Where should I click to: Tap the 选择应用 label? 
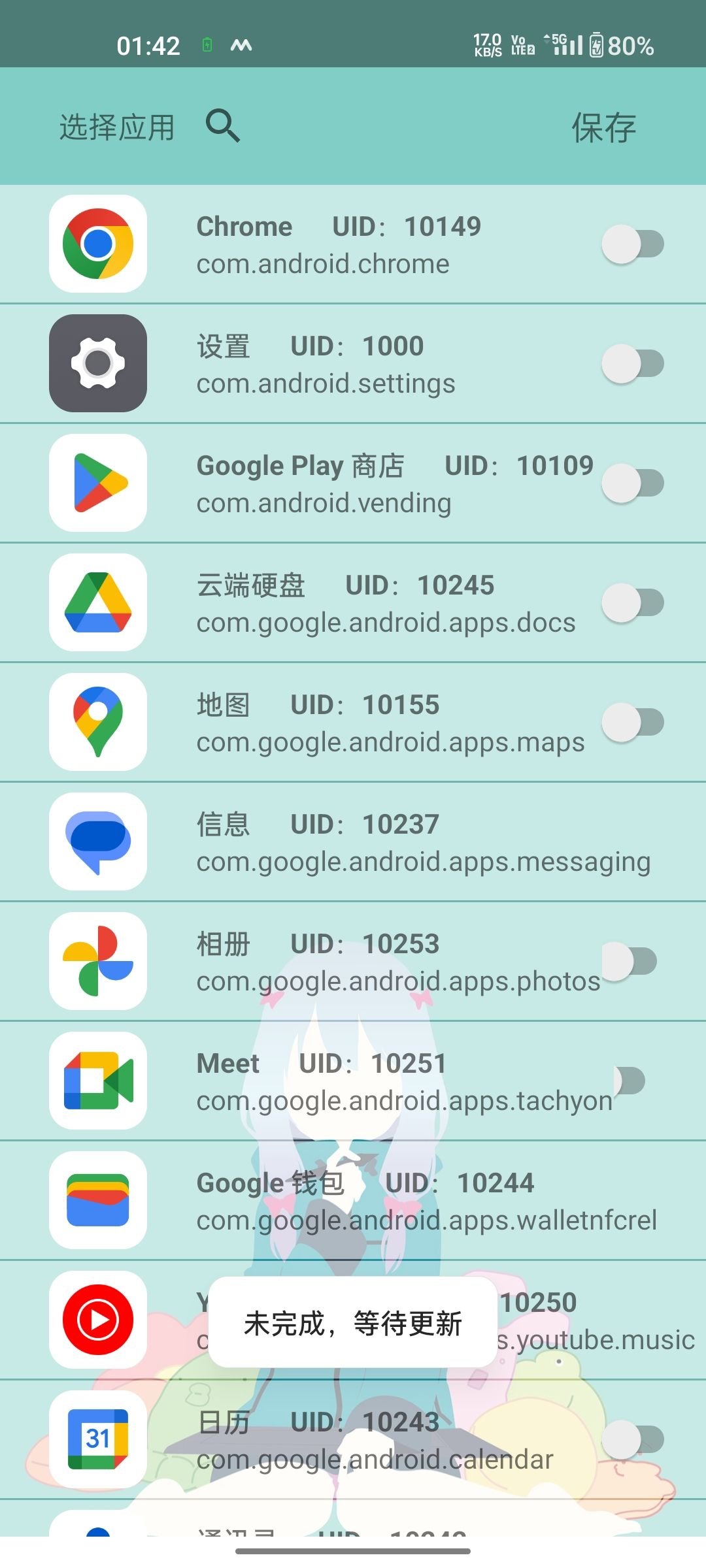click(116, 126)
